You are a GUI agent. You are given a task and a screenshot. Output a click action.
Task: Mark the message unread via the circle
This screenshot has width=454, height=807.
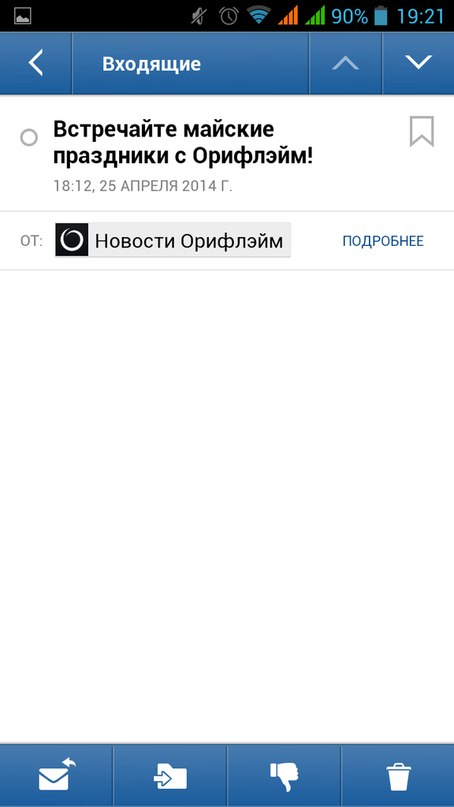29,137
